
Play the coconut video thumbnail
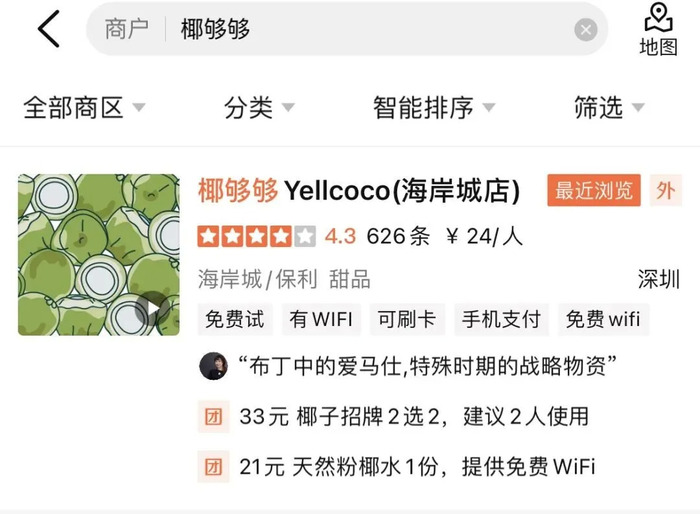pos(152,308)
